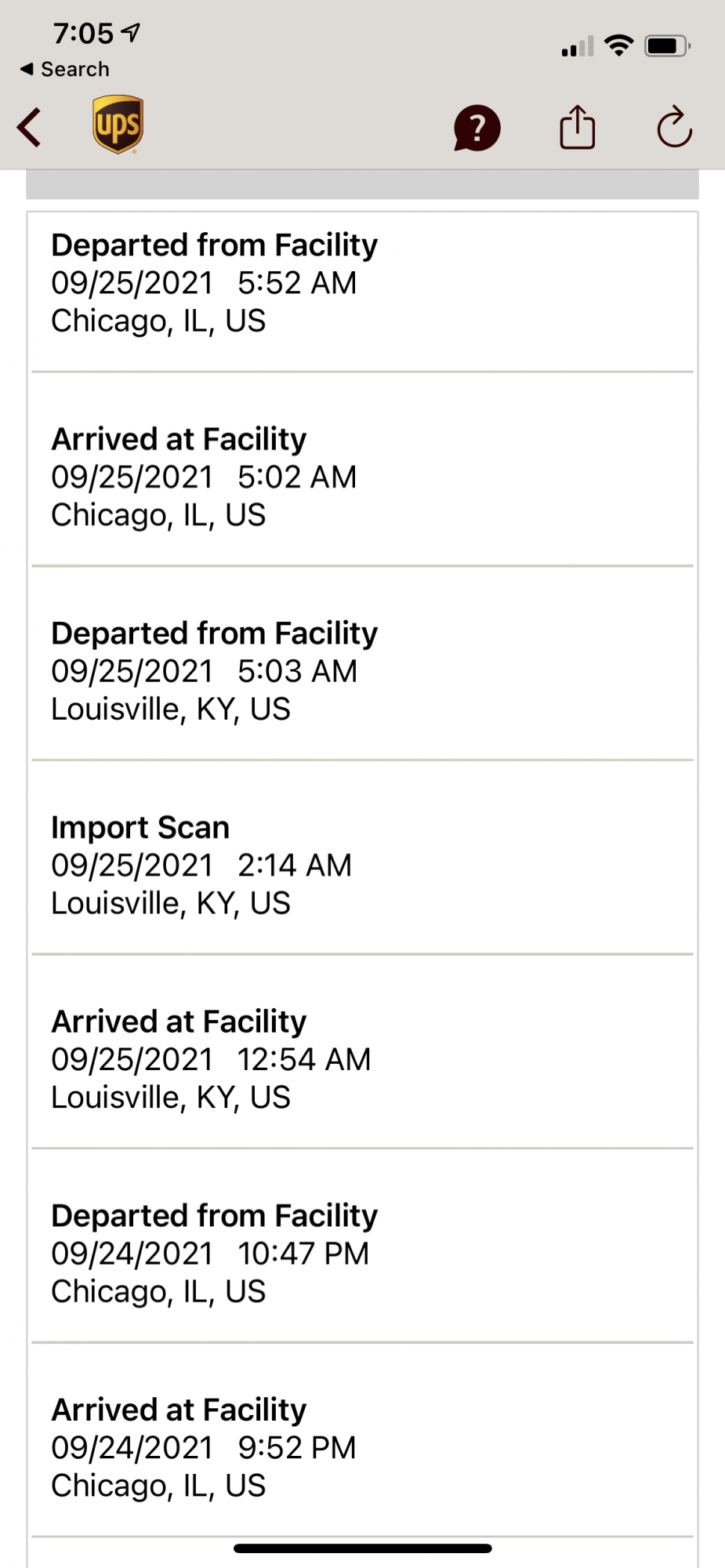The image size is (725, 1568).
Task: Refresh the tracking details
Action: [674, 128]
